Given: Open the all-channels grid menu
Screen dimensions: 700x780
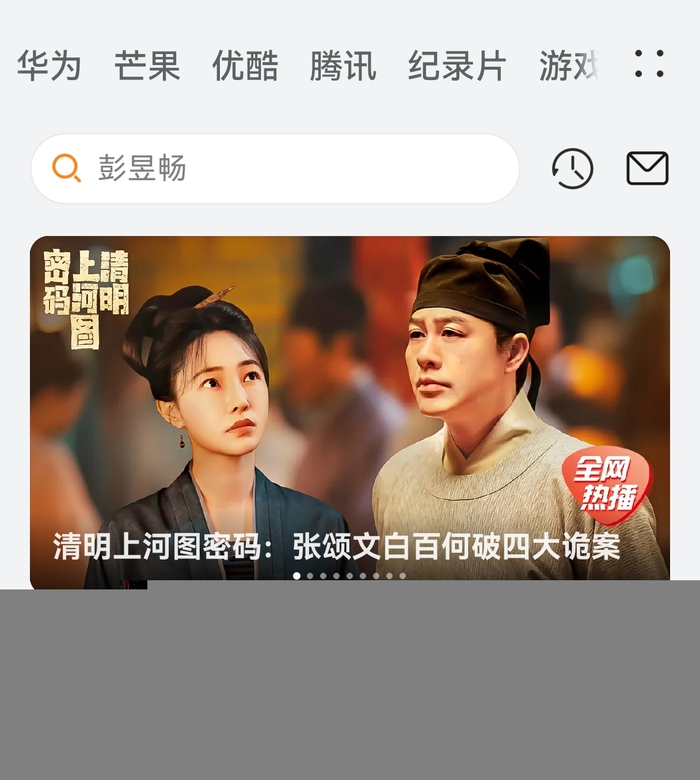Looking at the screenshot, I should click(x=649, y=64).
